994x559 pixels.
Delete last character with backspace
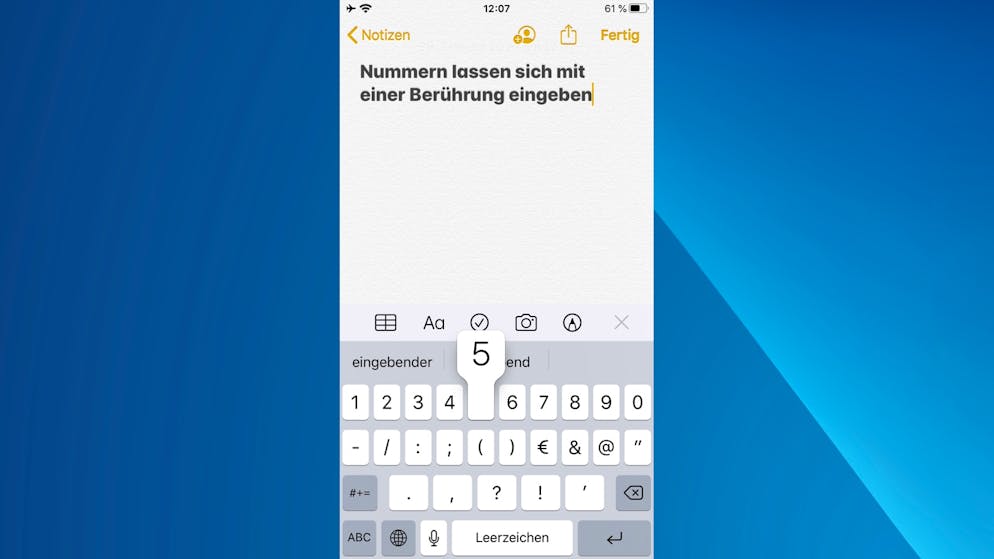pos(633,493)
